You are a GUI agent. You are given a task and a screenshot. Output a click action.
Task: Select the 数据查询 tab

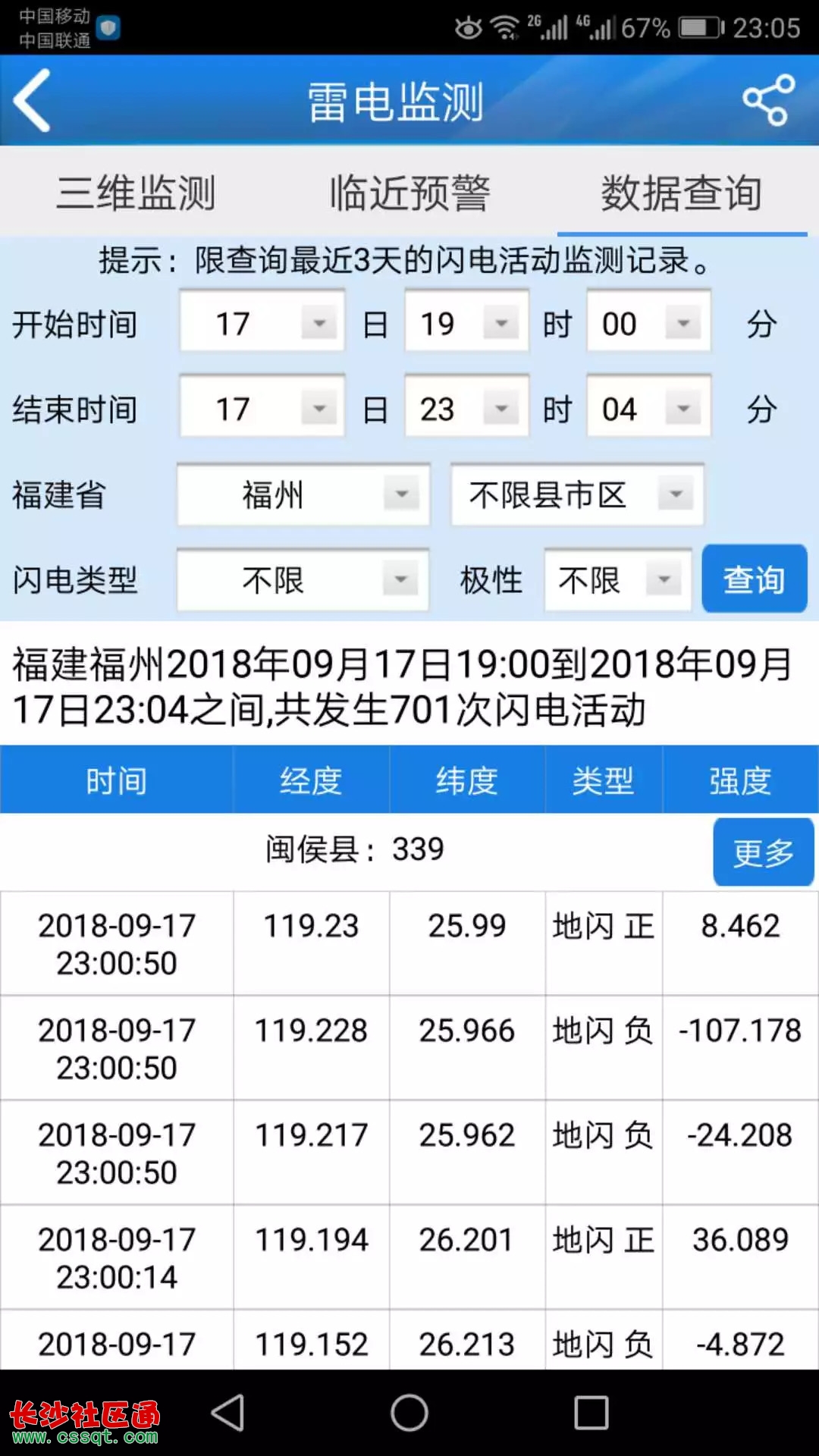point(682,193)
